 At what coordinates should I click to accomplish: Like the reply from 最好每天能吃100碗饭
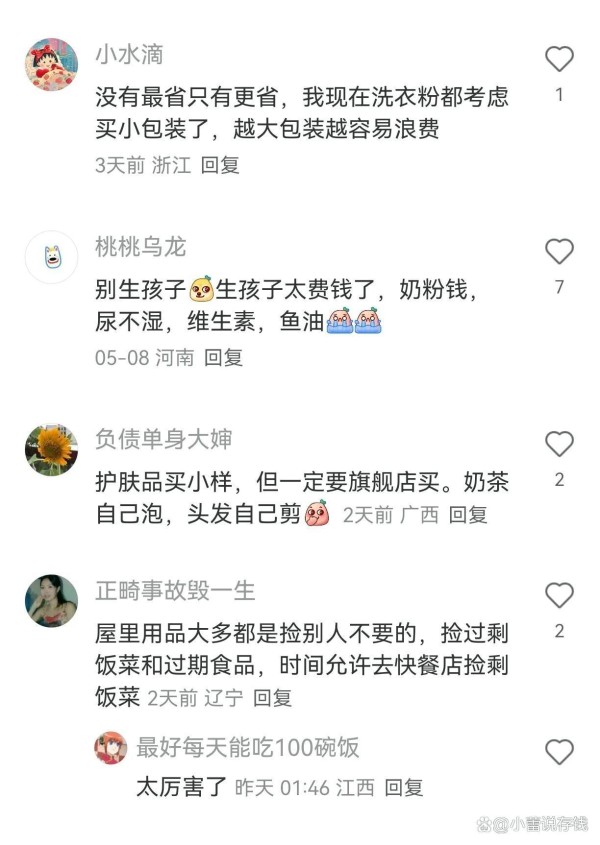(x=559, y=751)
